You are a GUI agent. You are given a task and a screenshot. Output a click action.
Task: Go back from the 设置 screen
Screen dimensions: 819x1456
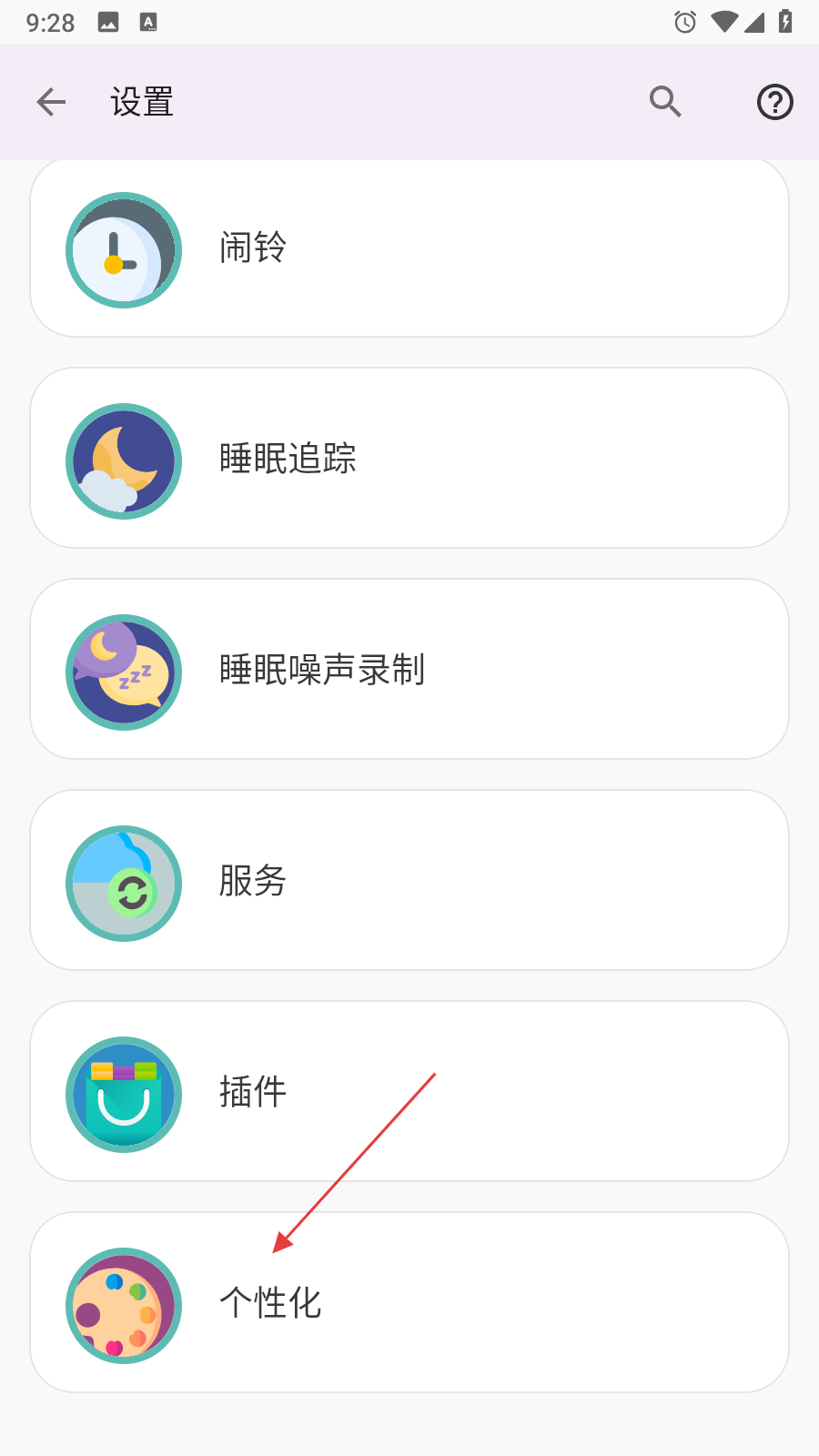point(52,102)
